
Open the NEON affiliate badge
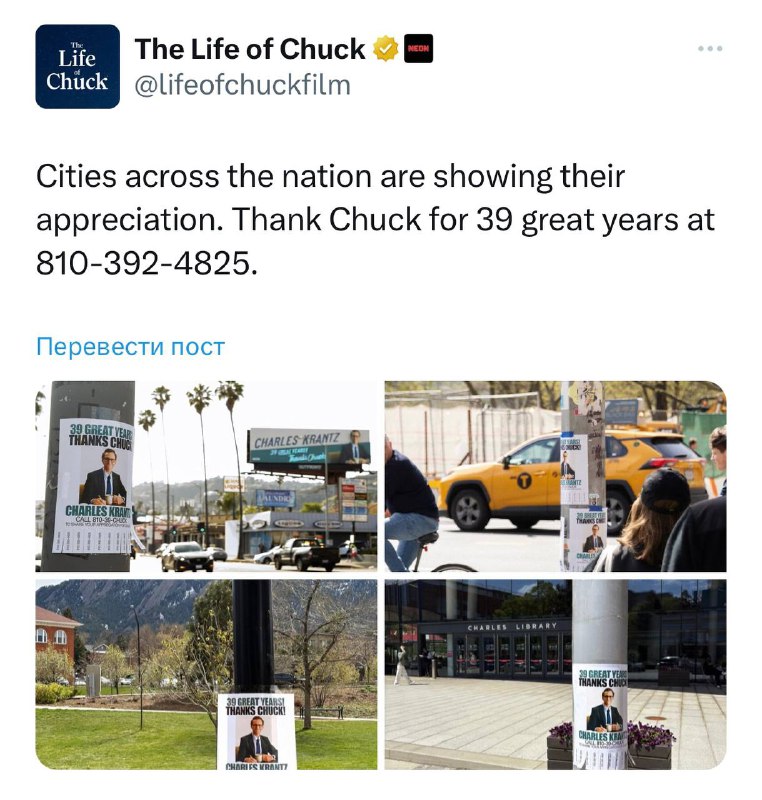coord(418,49)
